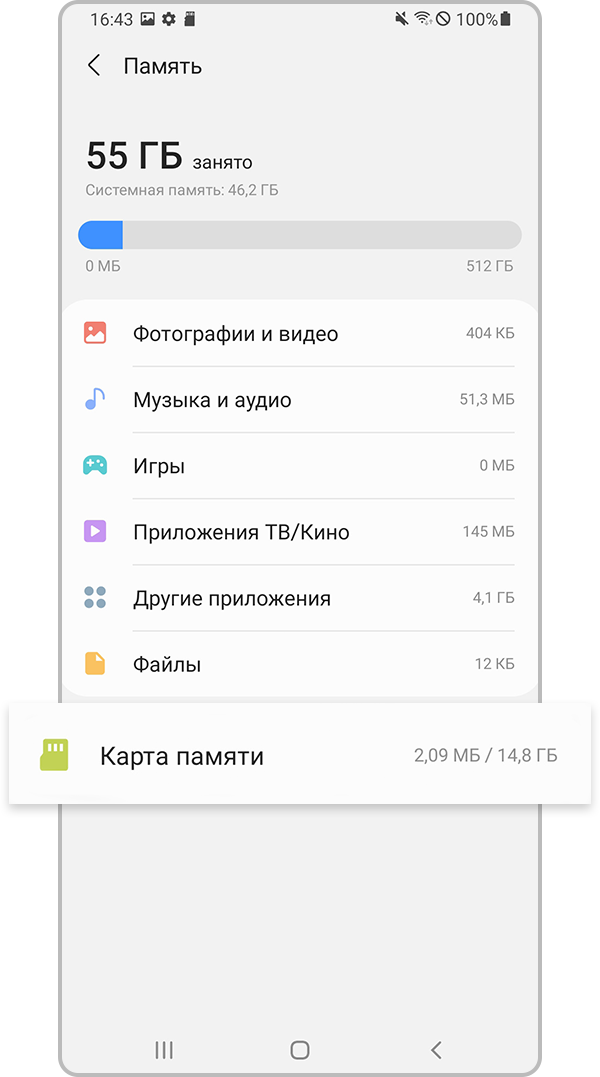The height and width of the screenshot is (1077, 600).
Task: Open the Игры storage row
Action: tap(299, 466)
